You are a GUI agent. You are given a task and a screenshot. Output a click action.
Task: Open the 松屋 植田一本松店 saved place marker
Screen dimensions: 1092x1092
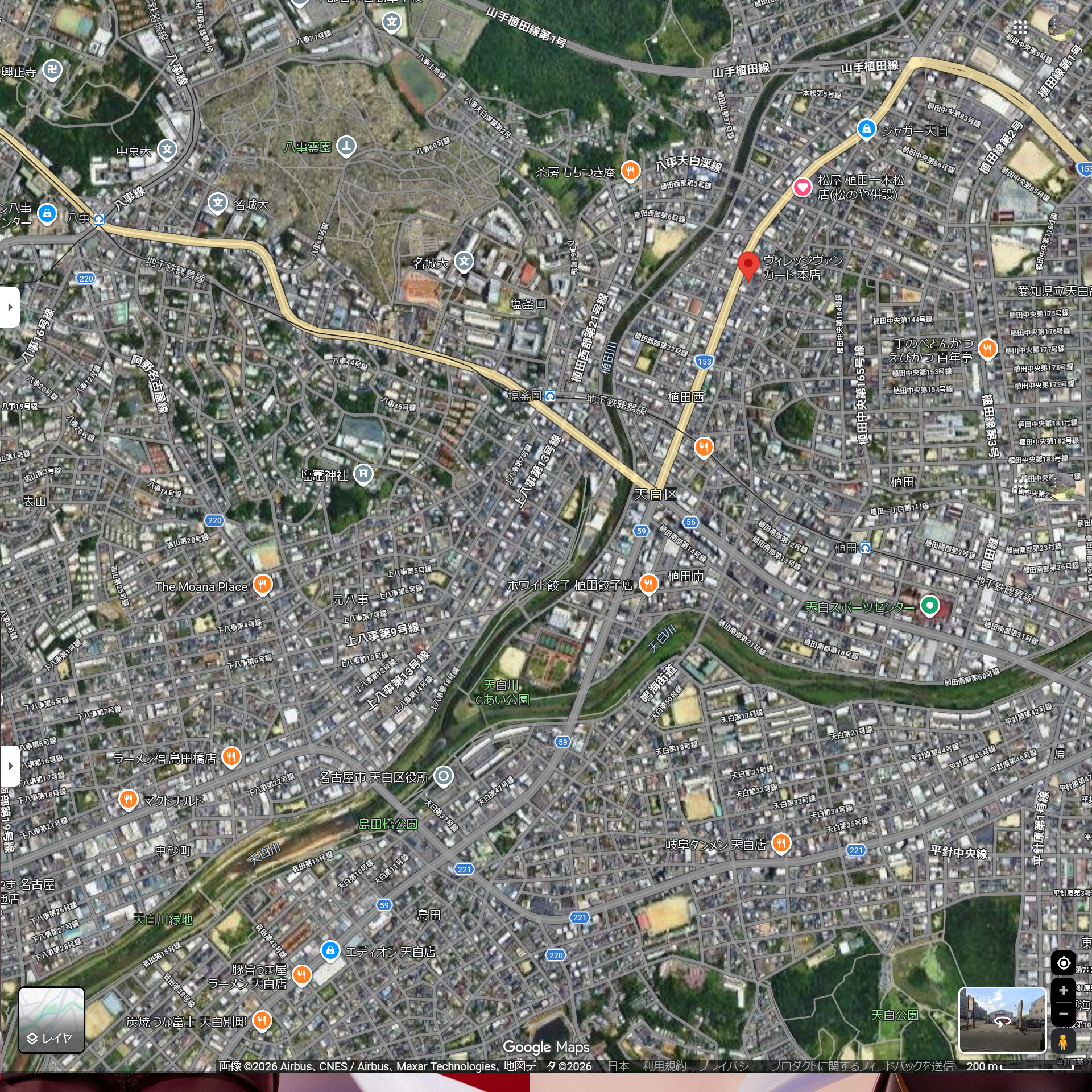802,187
